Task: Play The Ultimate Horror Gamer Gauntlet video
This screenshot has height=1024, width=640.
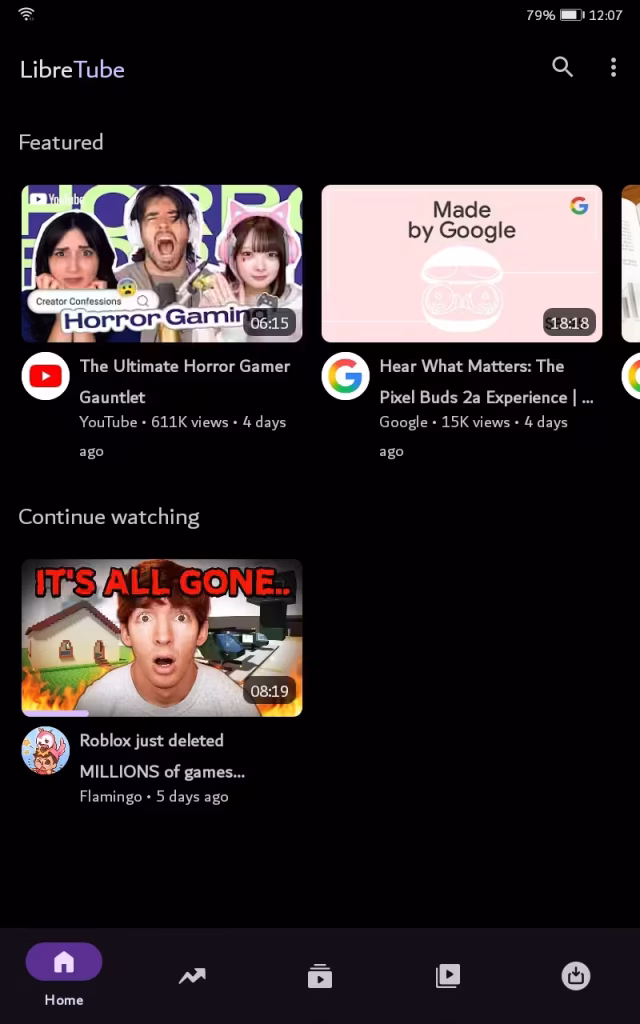Action: pos(162,263)
